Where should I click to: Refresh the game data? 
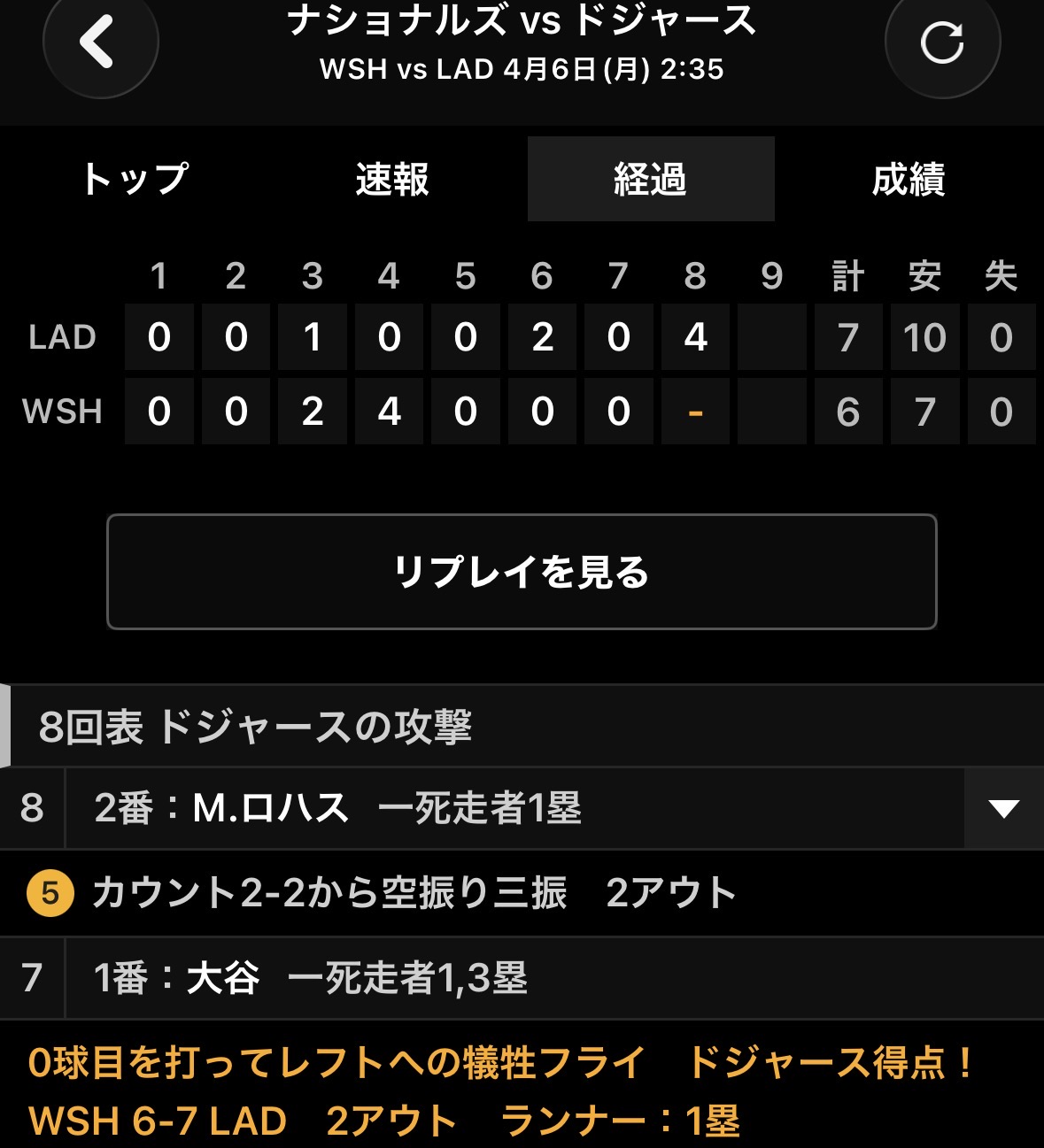click(942, 42)
